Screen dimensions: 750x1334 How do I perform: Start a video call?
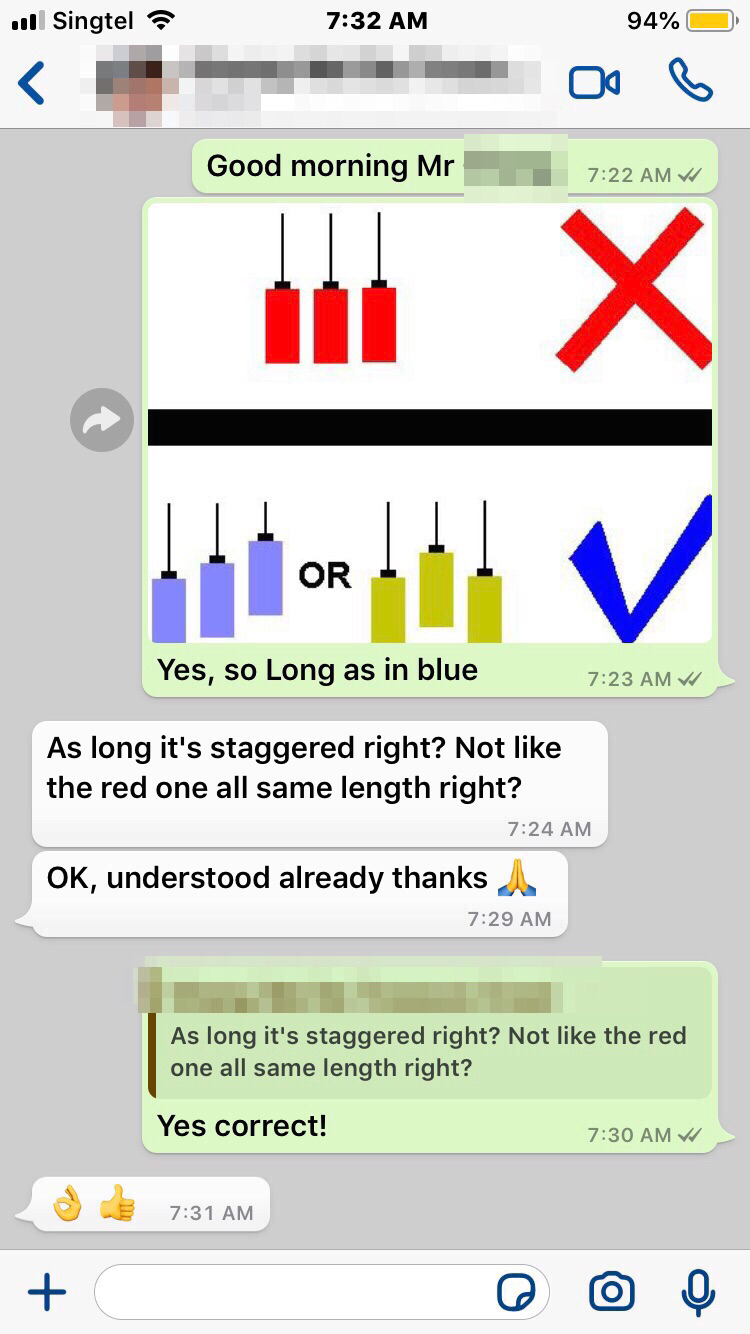pos(594,83)
